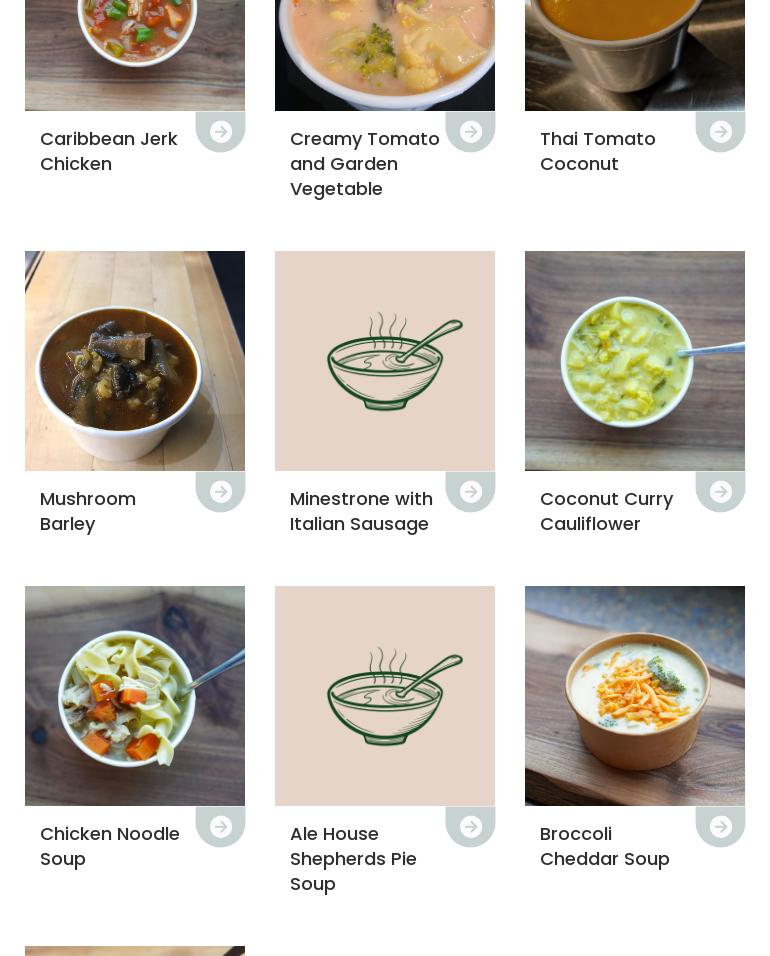
Task: Tap the arrow beside Coconut Curry Cauliflower
Action: pyautogui.click(x=721, y=492)
